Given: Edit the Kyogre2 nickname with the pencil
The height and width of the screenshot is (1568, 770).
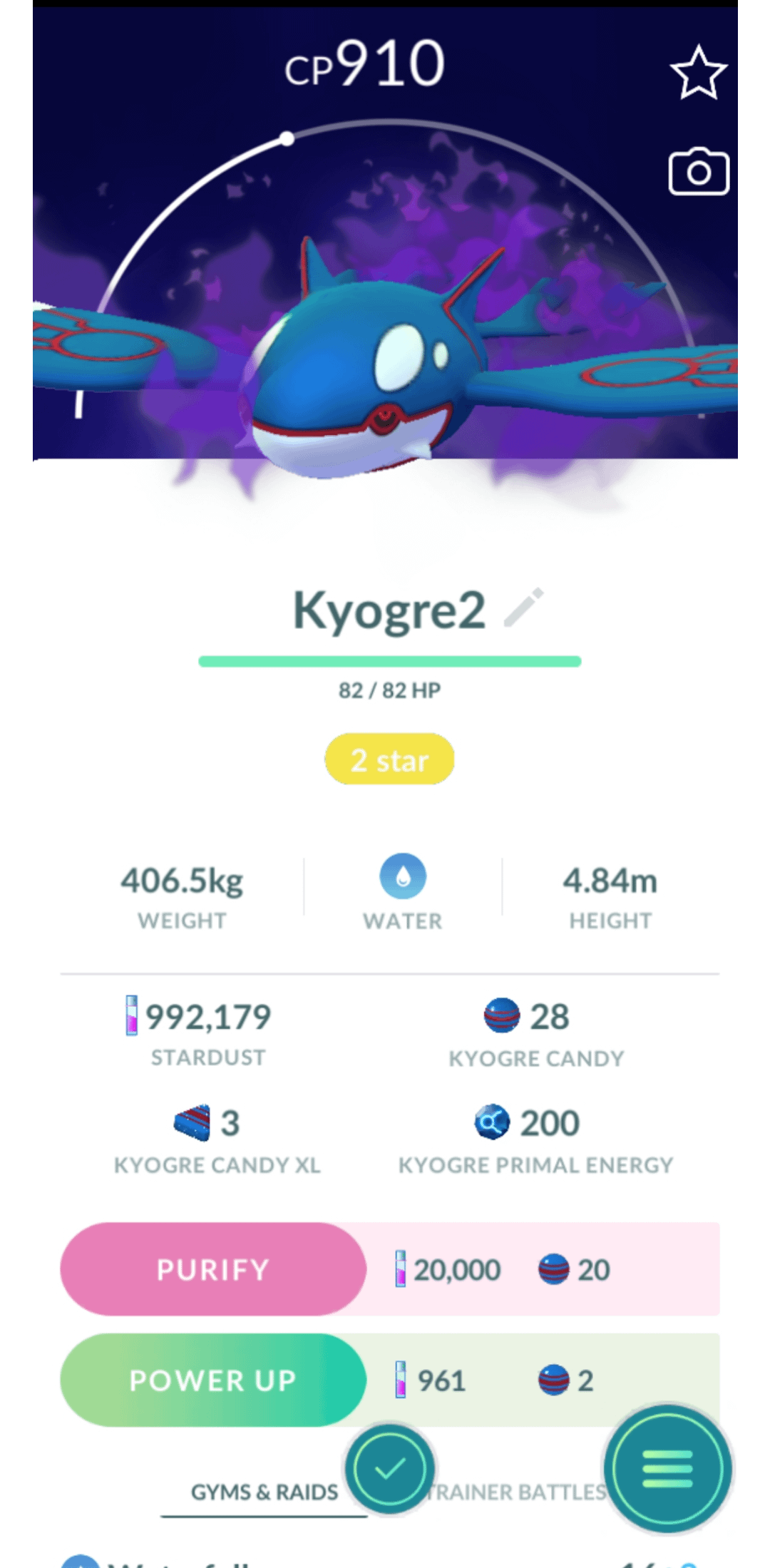Looking at the screenshot, I should coord(524,608).
